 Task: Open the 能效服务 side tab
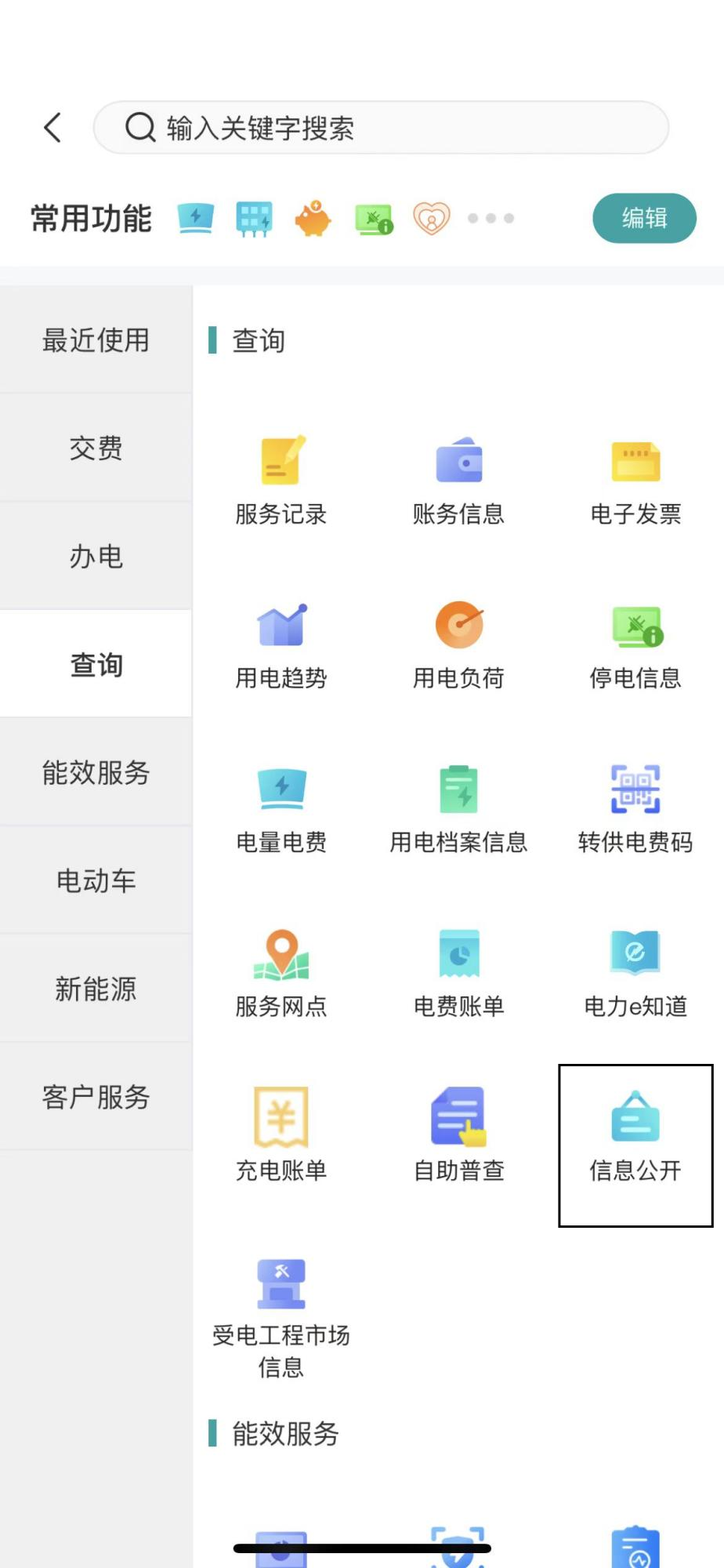(x=96, y=773)
